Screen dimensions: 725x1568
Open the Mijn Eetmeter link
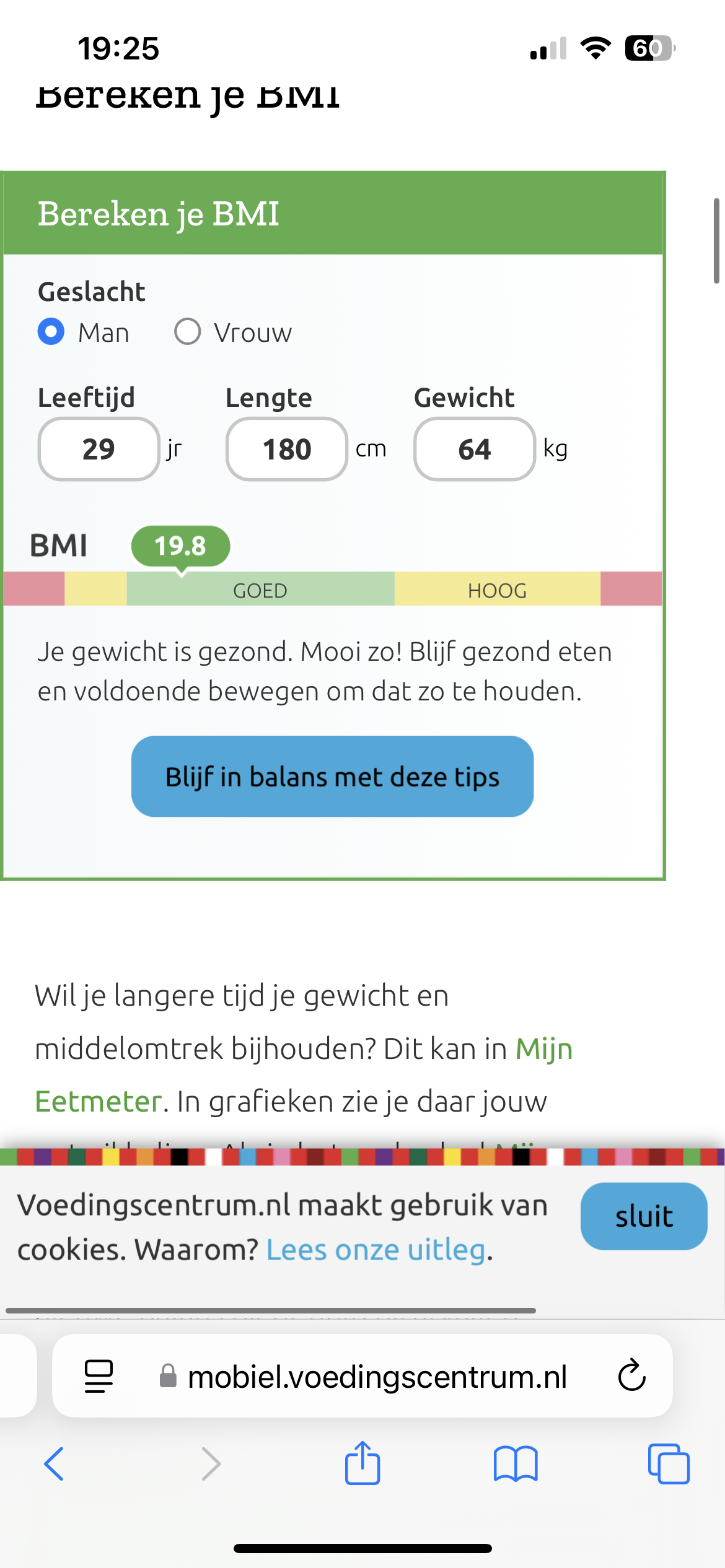pyautogui.click(x=543, y=1049)
